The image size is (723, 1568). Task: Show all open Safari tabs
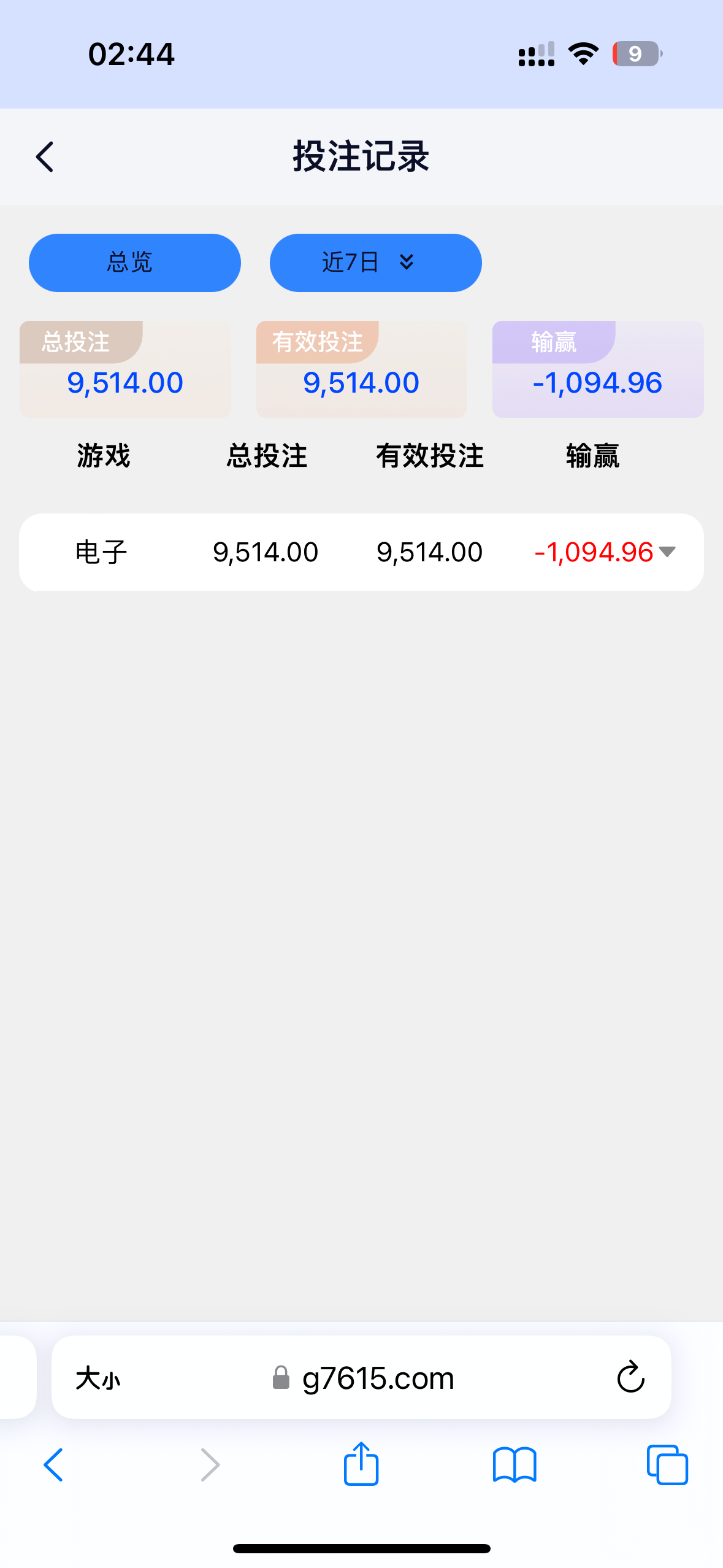coord(667,1465)
